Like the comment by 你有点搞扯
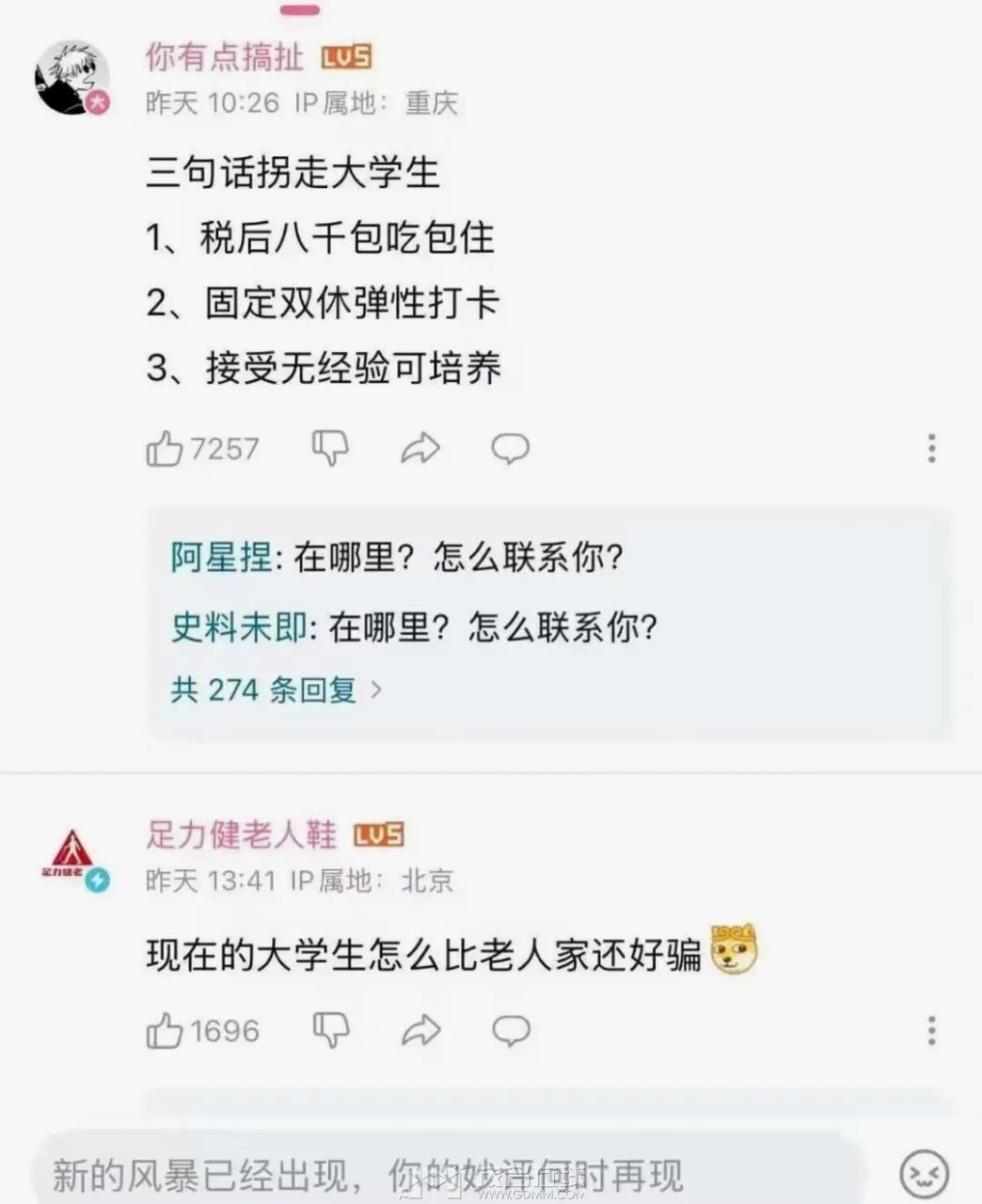This screenshot has width=982, height=1204. [164, 449]
